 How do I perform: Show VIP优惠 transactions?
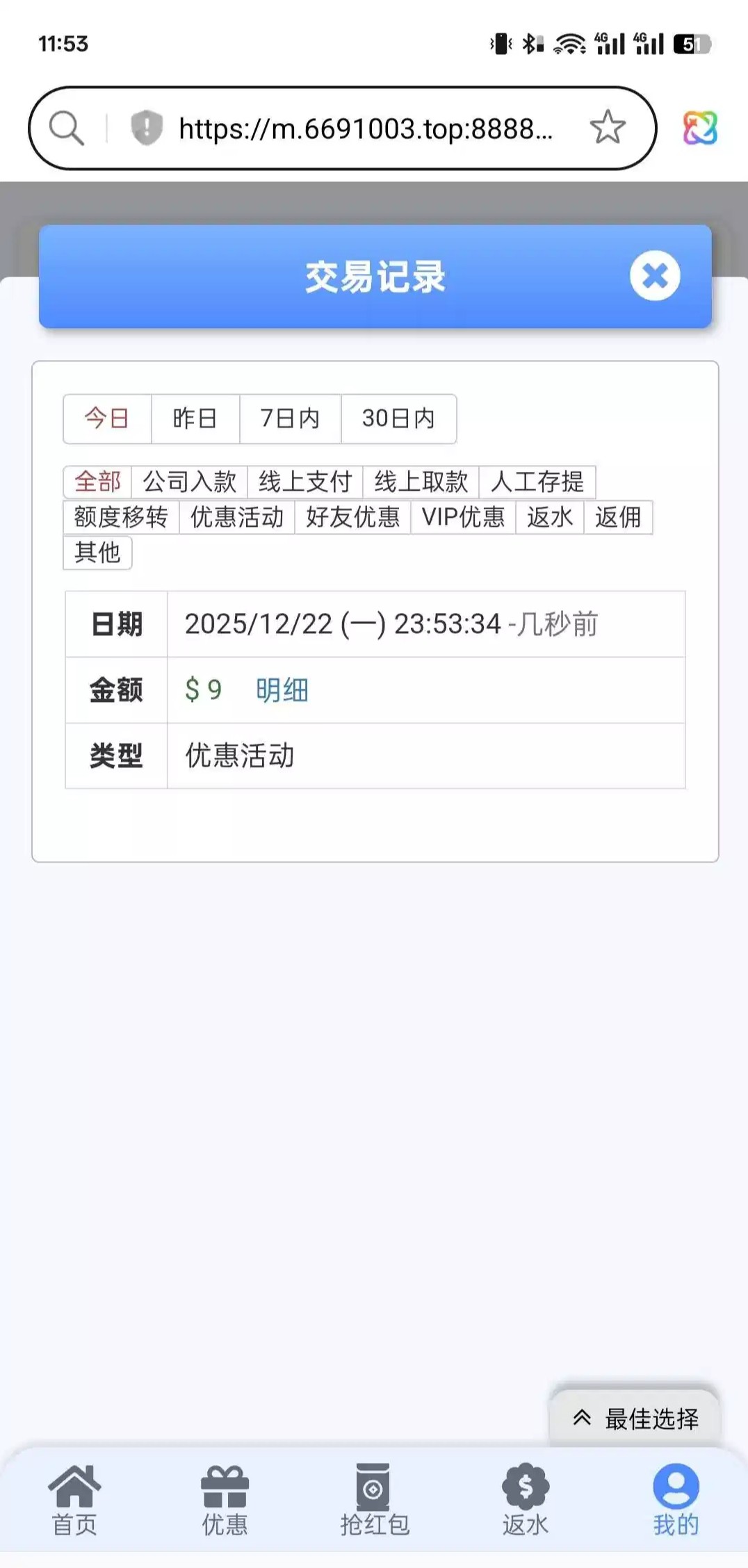pyautogui.click(x=463, y=517)
